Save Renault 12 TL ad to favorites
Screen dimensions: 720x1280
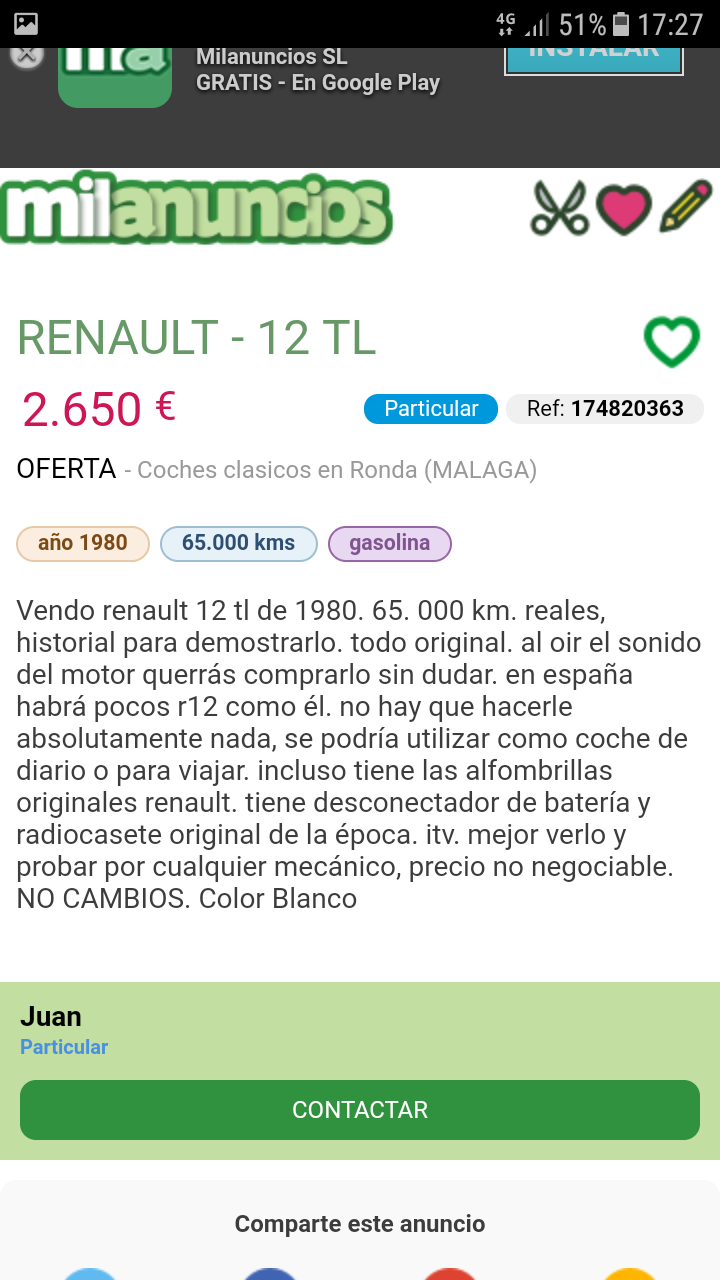pyautogui.click(x=671, y=342)
